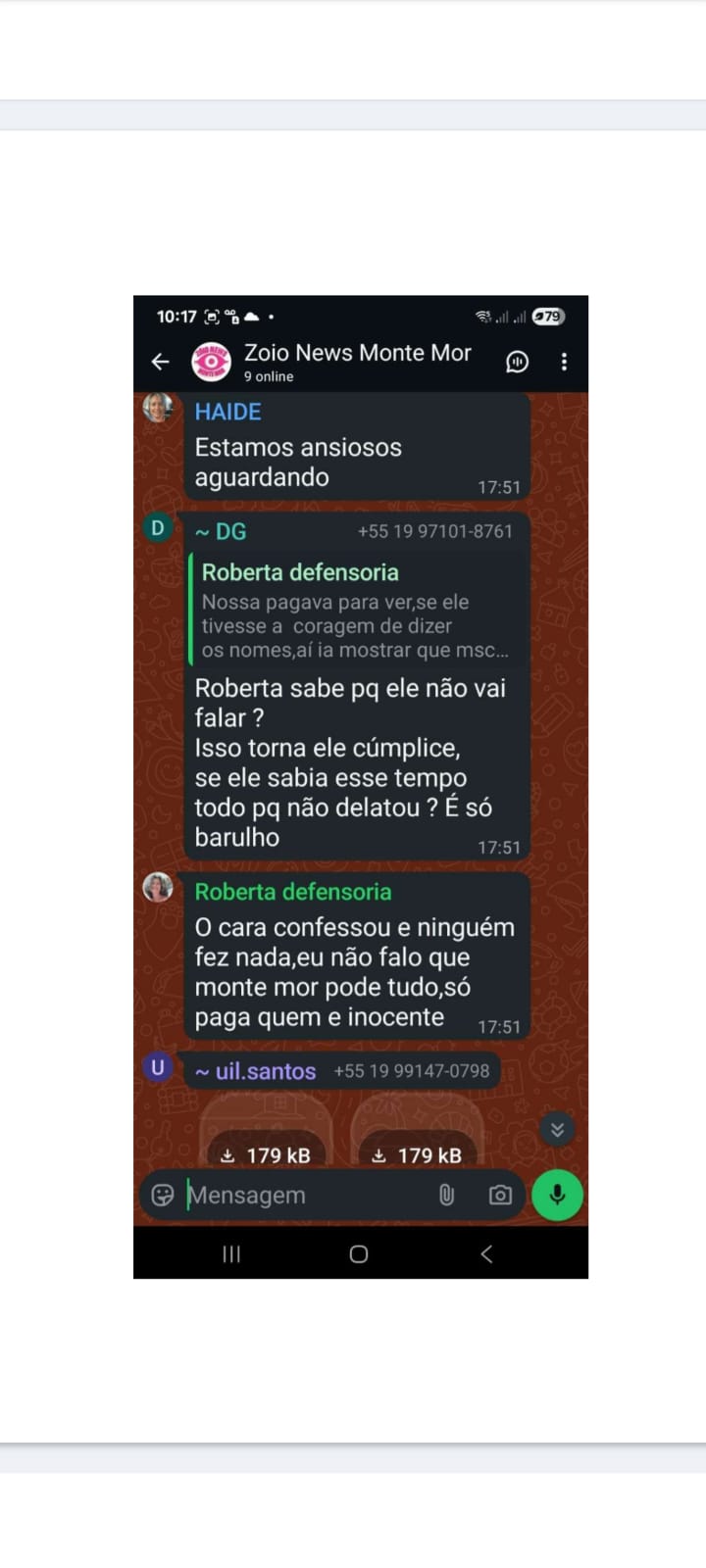Screen dimensions: 706x1568
Task: Download the first 179 kB image
Action: (265, 1155)
